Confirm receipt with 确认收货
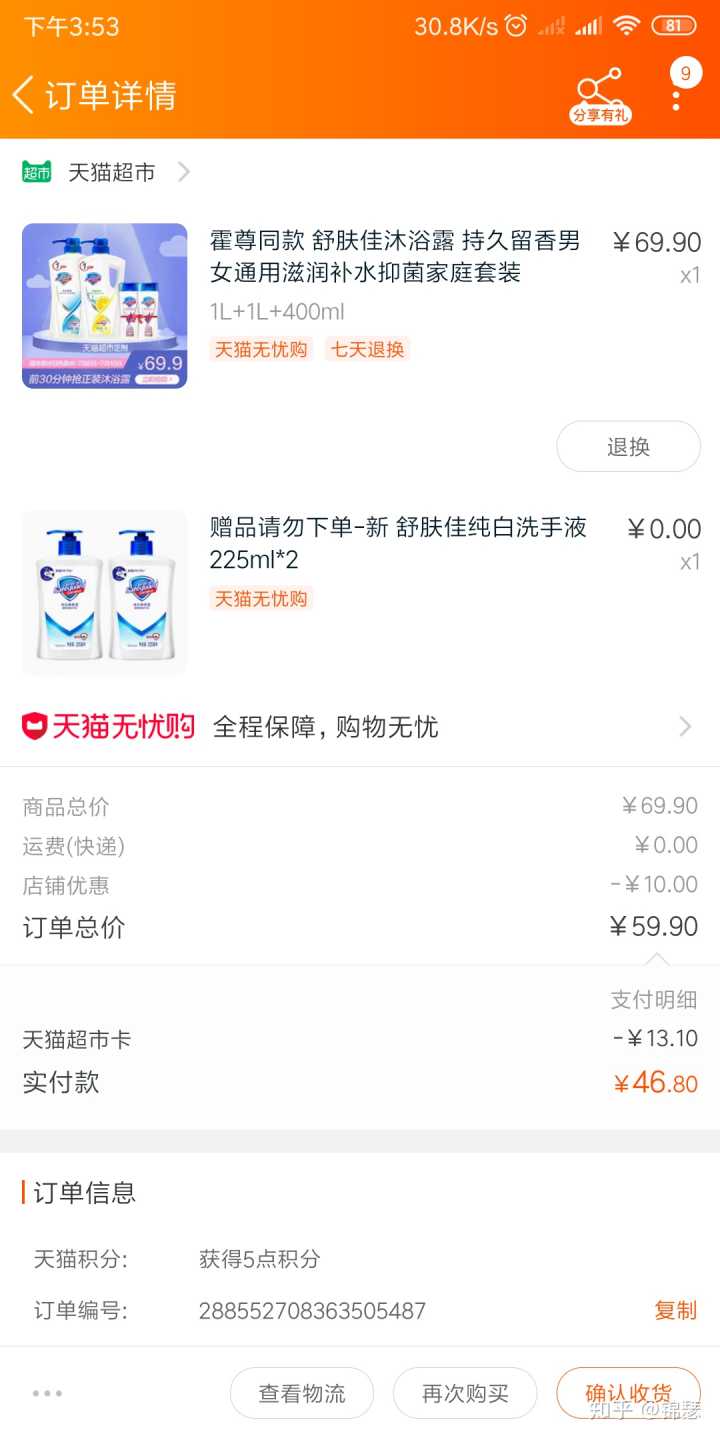The width and height of the screenshot is (720, 1440). tap(628, 1393)
